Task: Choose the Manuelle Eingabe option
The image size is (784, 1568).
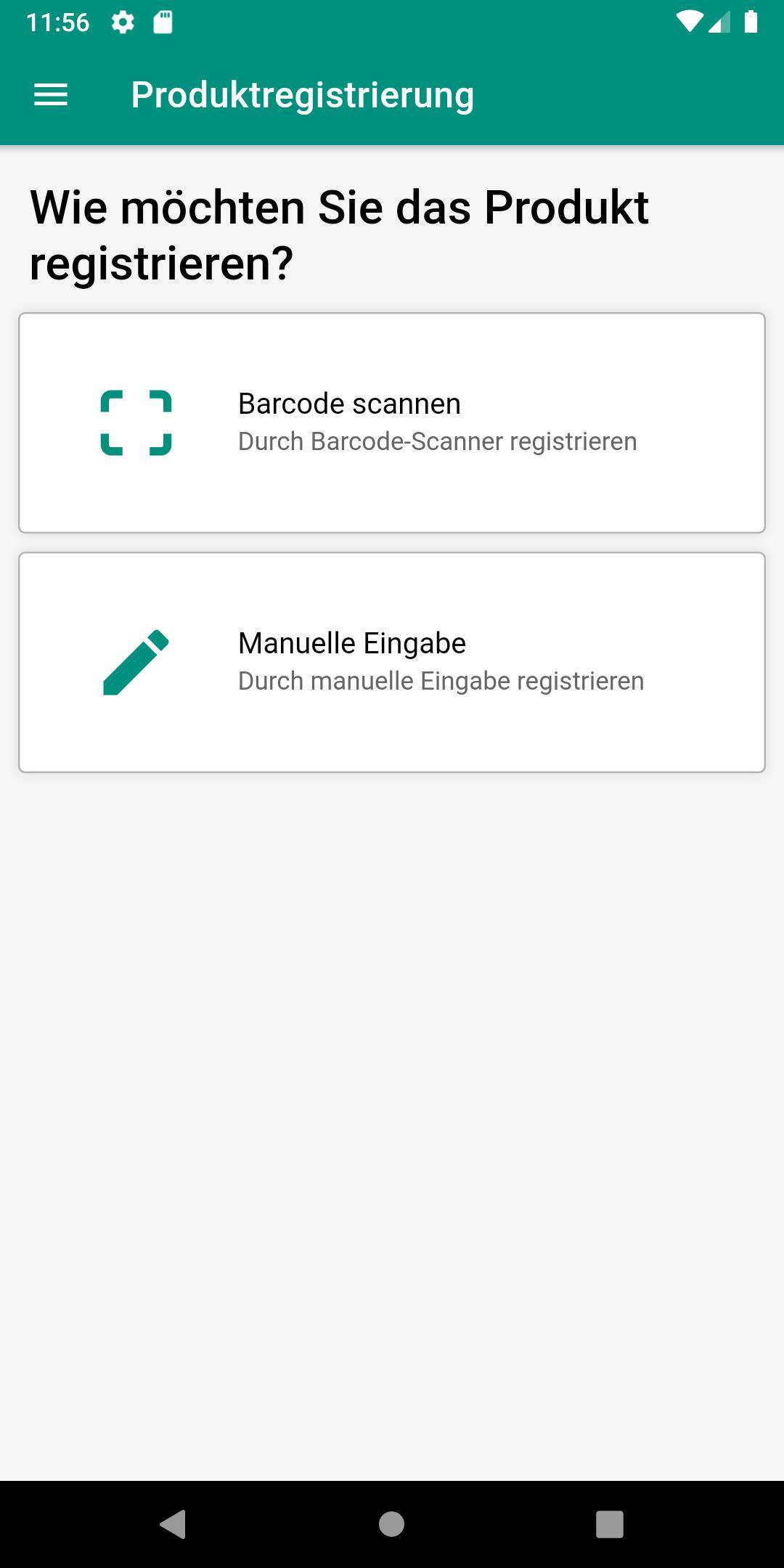Action: pos(392,663)
